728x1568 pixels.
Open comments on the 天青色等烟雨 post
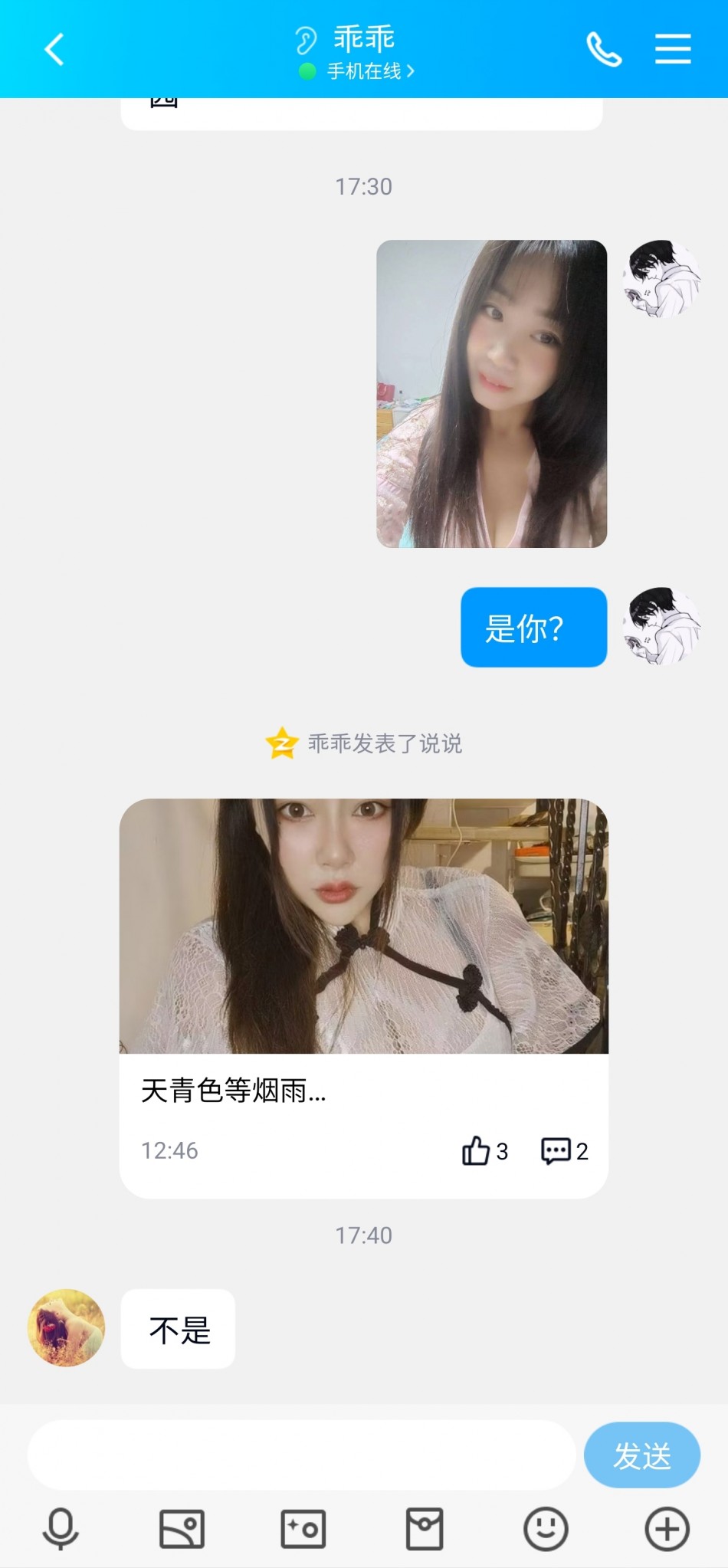pos(564,1150)
